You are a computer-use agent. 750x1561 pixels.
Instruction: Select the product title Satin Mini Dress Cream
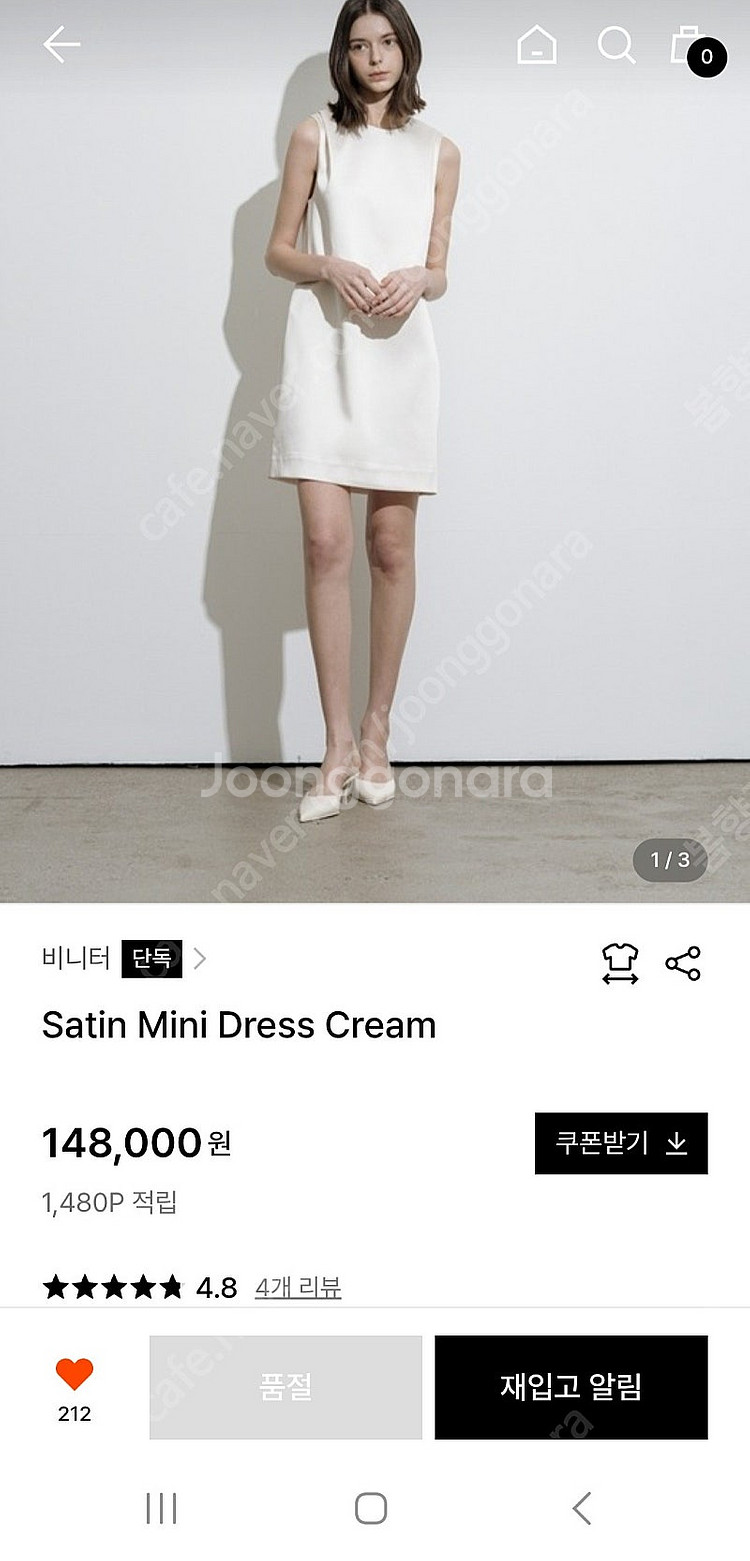[237, 1026]
